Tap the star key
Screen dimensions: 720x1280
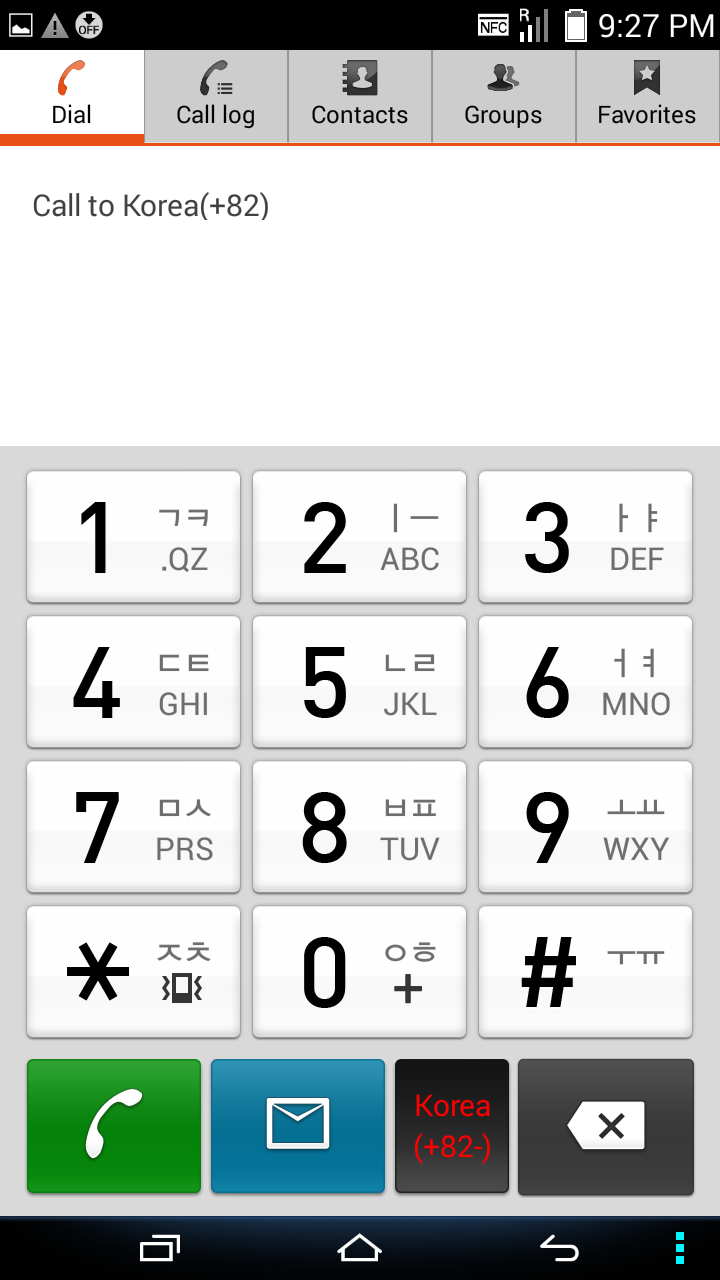click(x=133, y=972)
